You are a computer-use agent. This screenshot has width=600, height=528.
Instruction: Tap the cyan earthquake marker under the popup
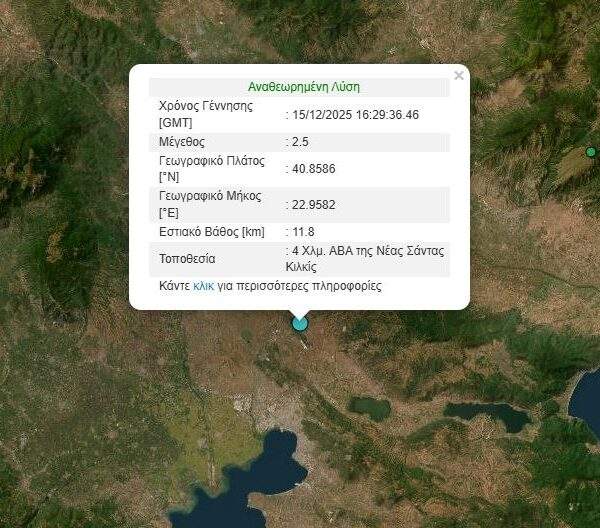(299, 323)
